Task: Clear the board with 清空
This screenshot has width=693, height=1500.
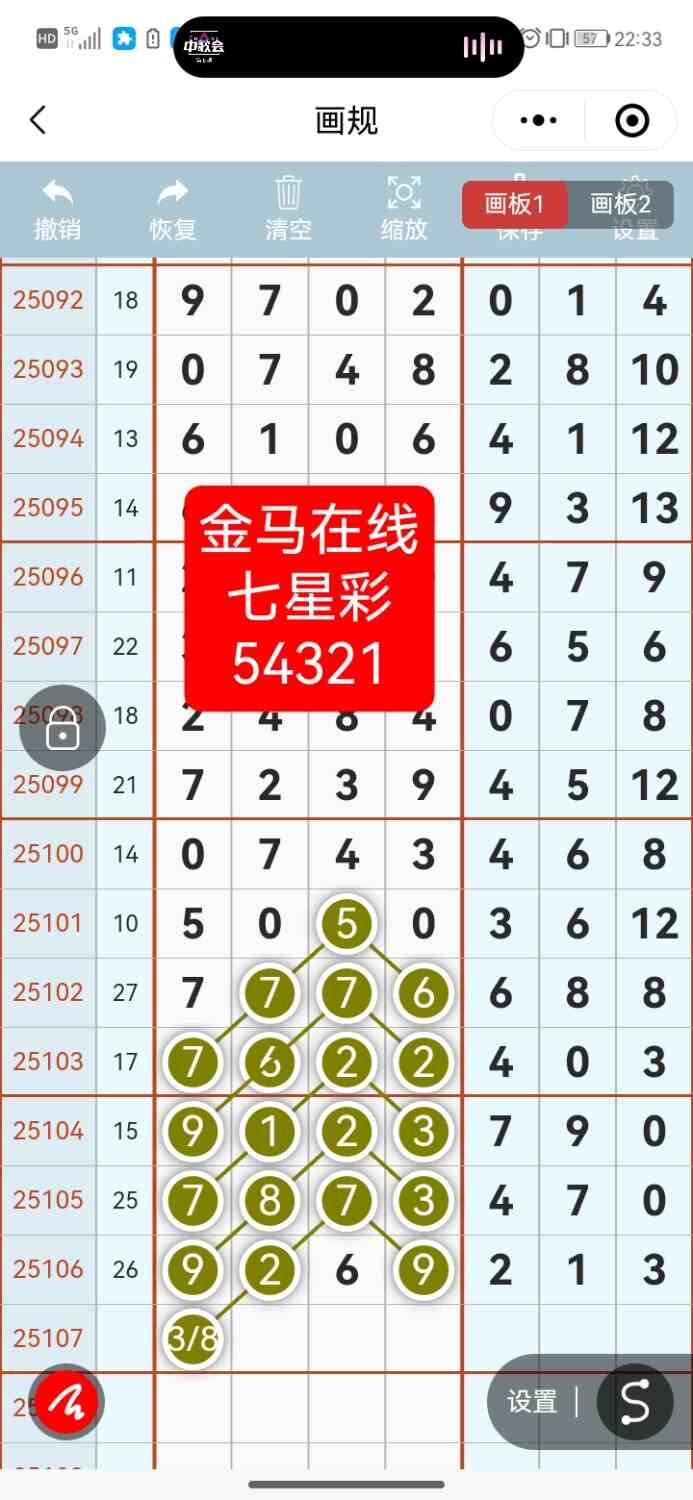Action: [x=289, y=210]
